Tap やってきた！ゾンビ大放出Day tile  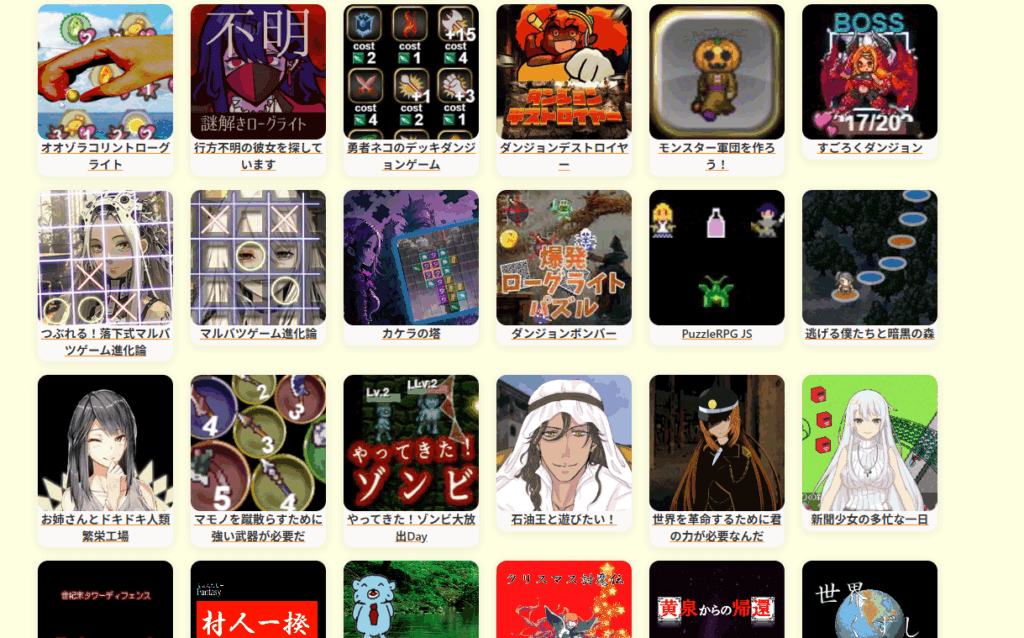click(411, 443)
